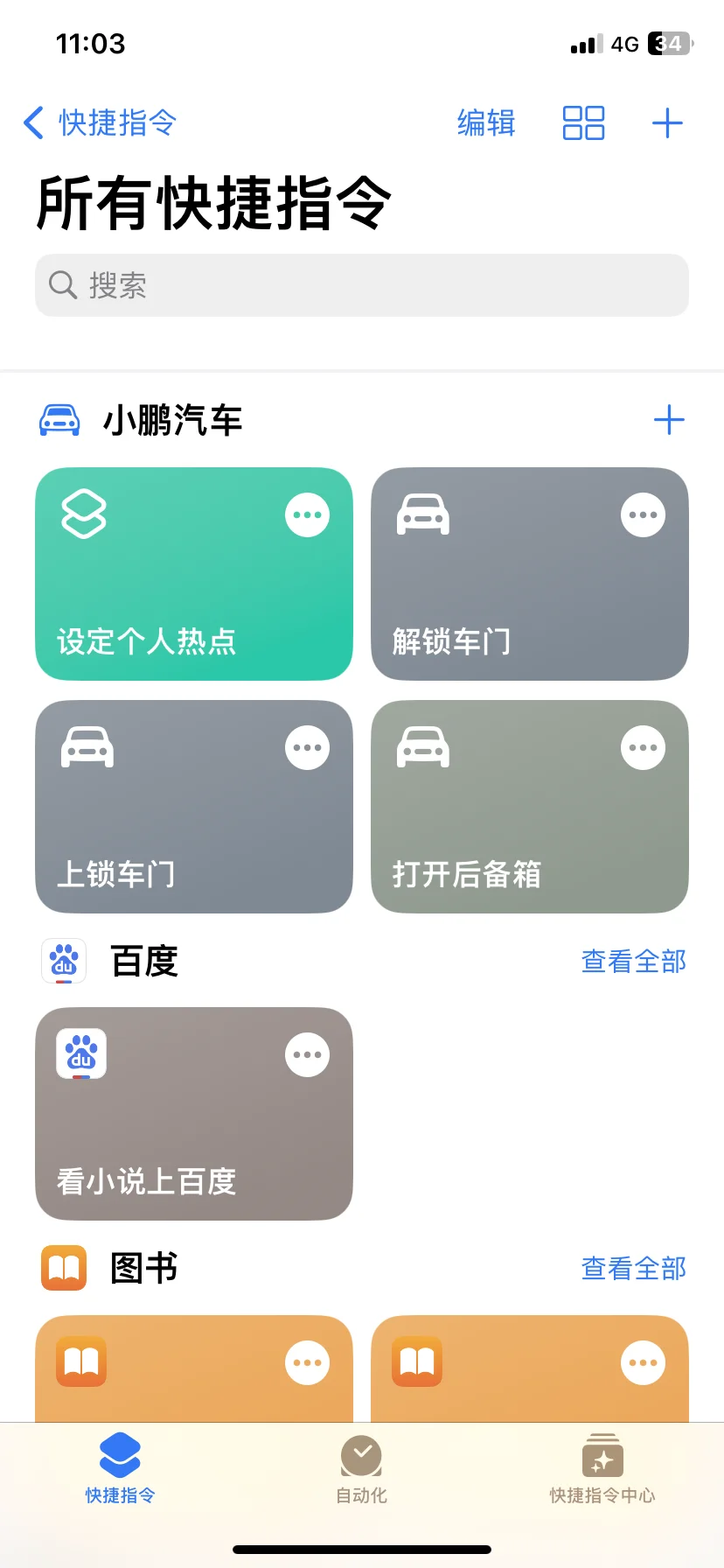Add a new shortcut with the top plus
Viewport: 724px width, 1568px height.
pos(667,123)
